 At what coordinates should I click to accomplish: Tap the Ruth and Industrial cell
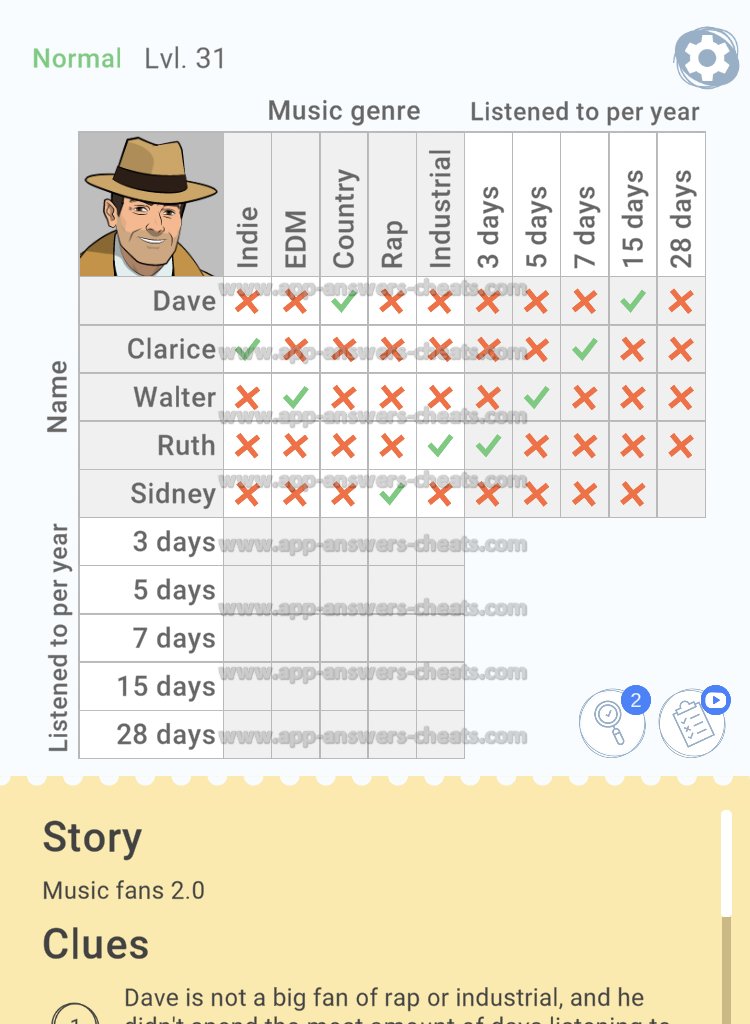click(x=440, y=445)
